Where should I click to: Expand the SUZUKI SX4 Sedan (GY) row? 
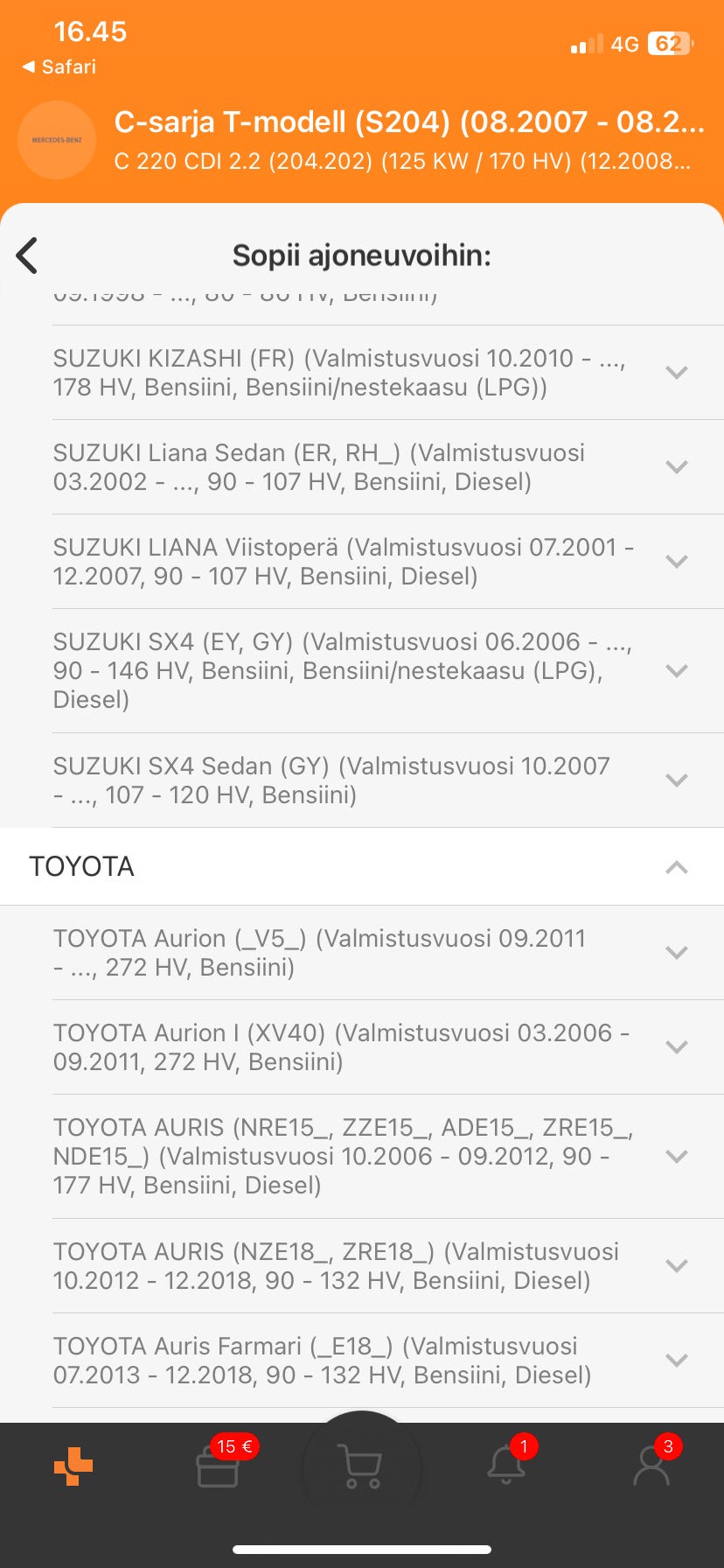click(676, 780)
